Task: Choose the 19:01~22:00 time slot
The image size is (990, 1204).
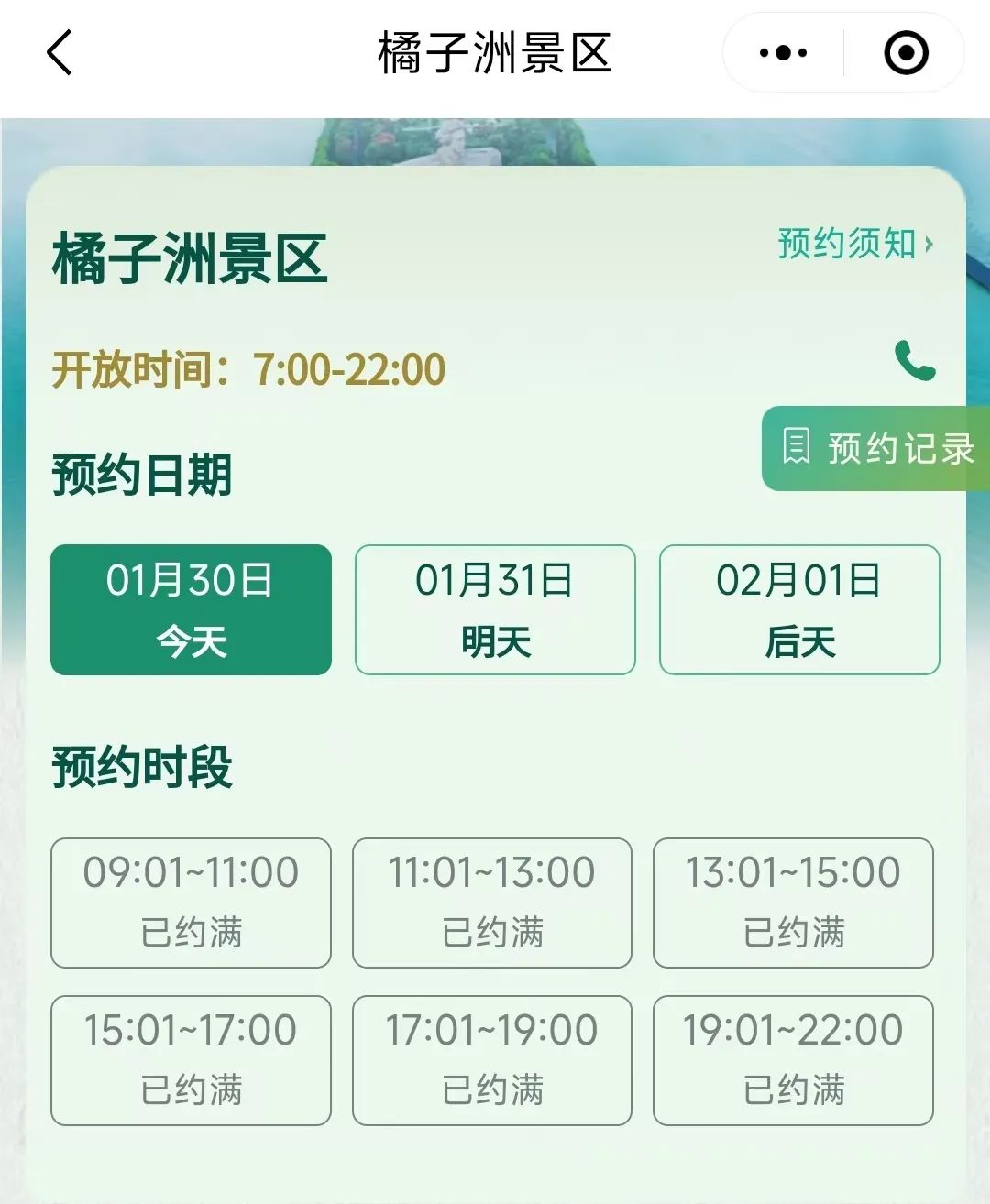Action: coord(793,1060)
